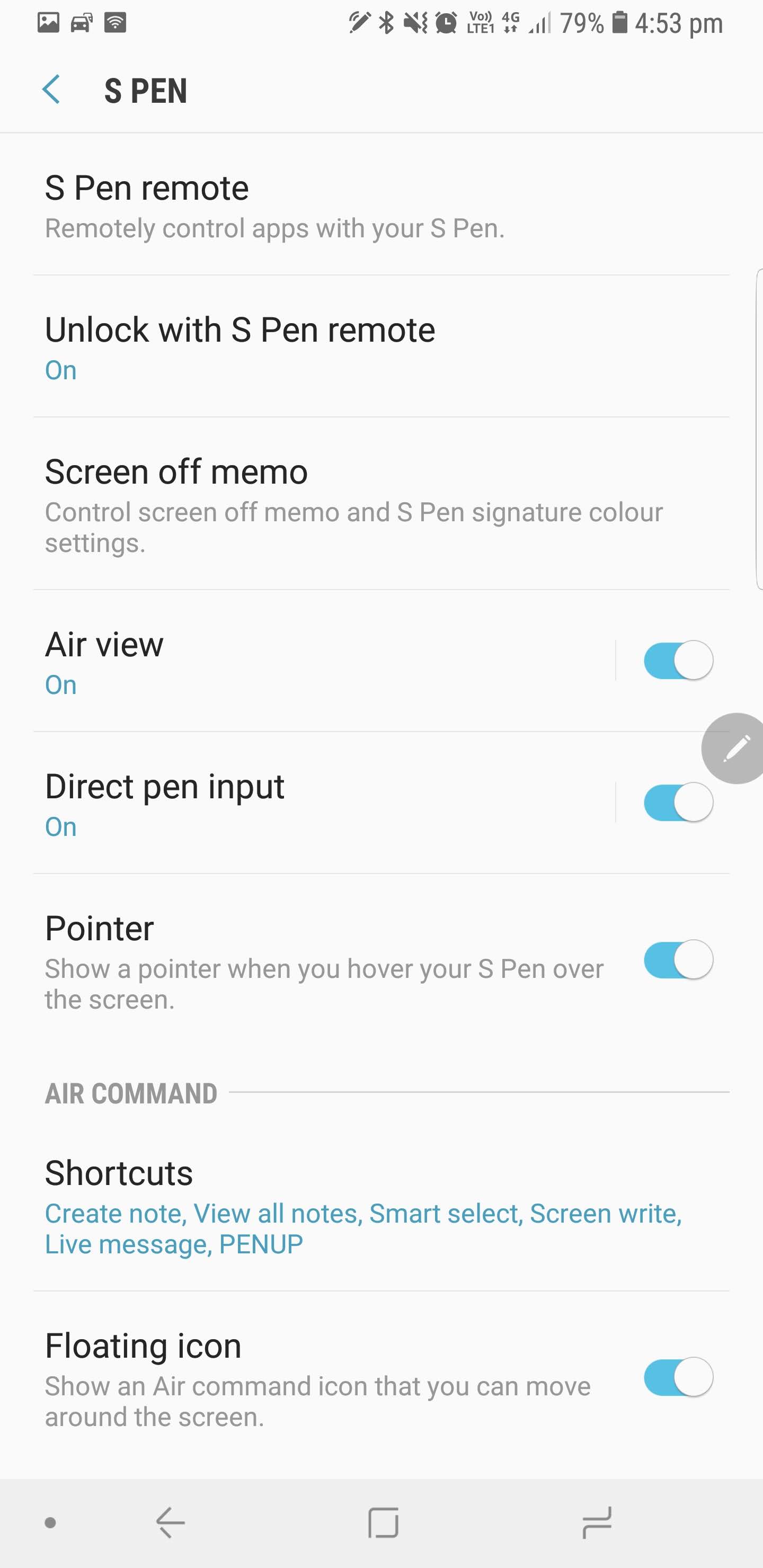Go back from S Pen settings
This screenshot has height=1568, width=763.
tap(52, 90)
